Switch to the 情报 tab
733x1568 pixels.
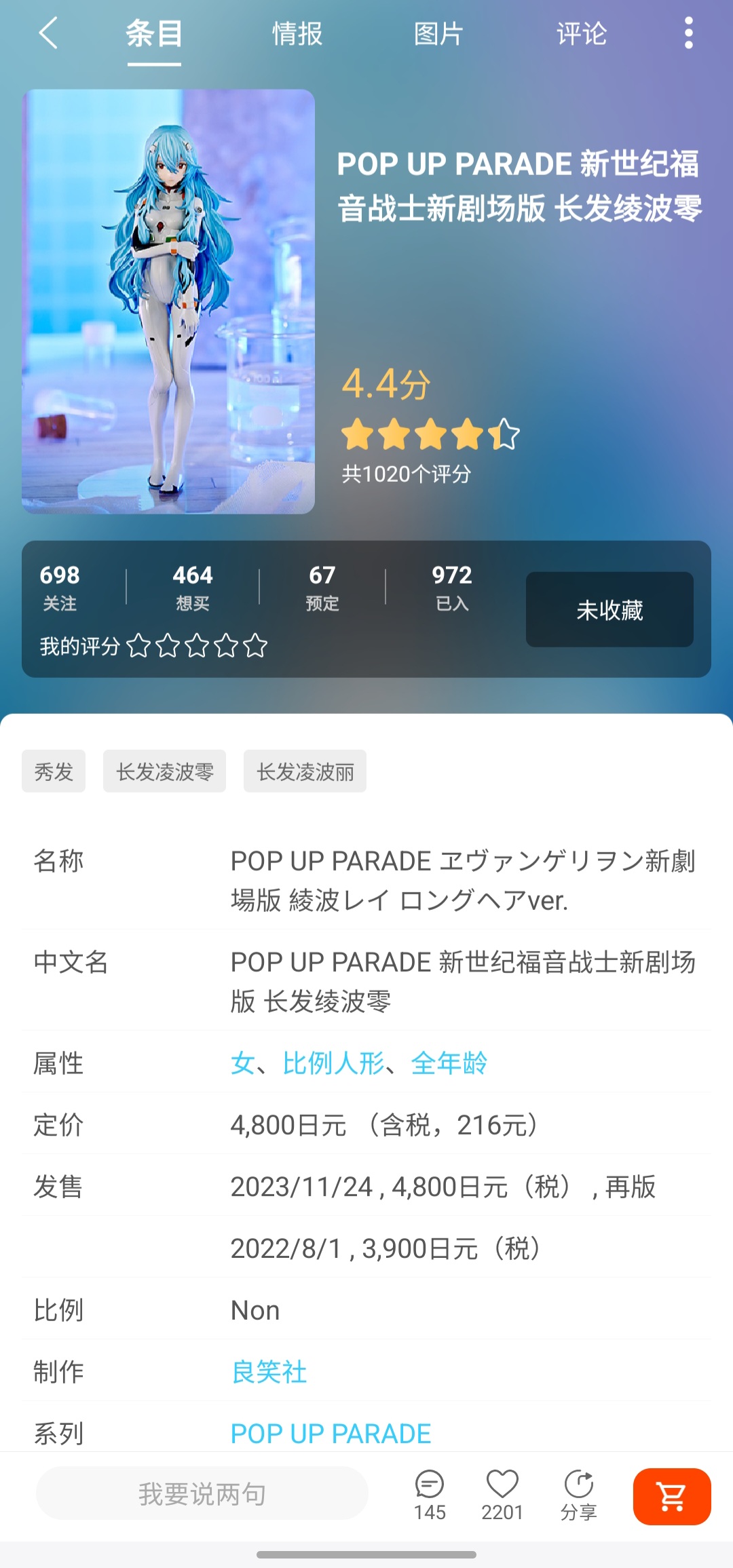297,33
